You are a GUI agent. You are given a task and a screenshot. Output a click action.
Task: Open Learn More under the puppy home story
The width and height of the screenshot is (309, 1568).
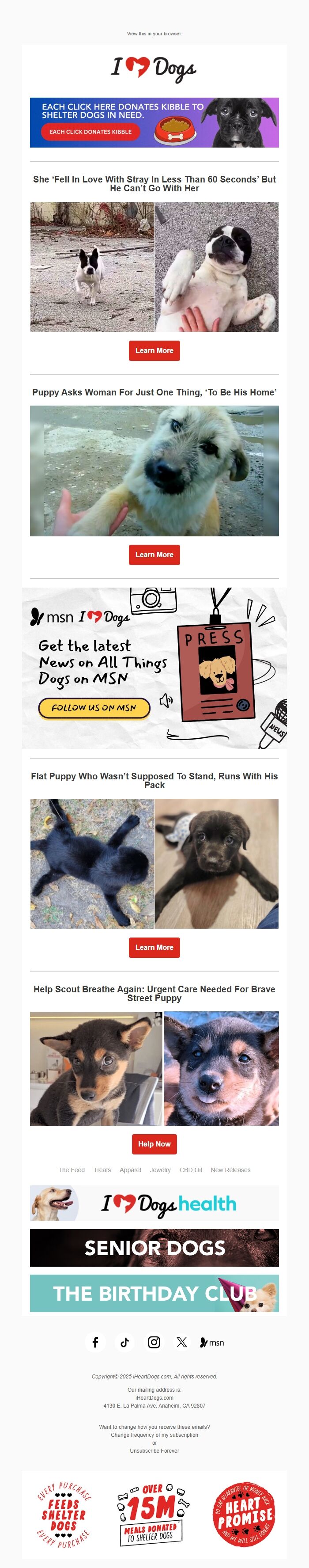tap(154, 554)
